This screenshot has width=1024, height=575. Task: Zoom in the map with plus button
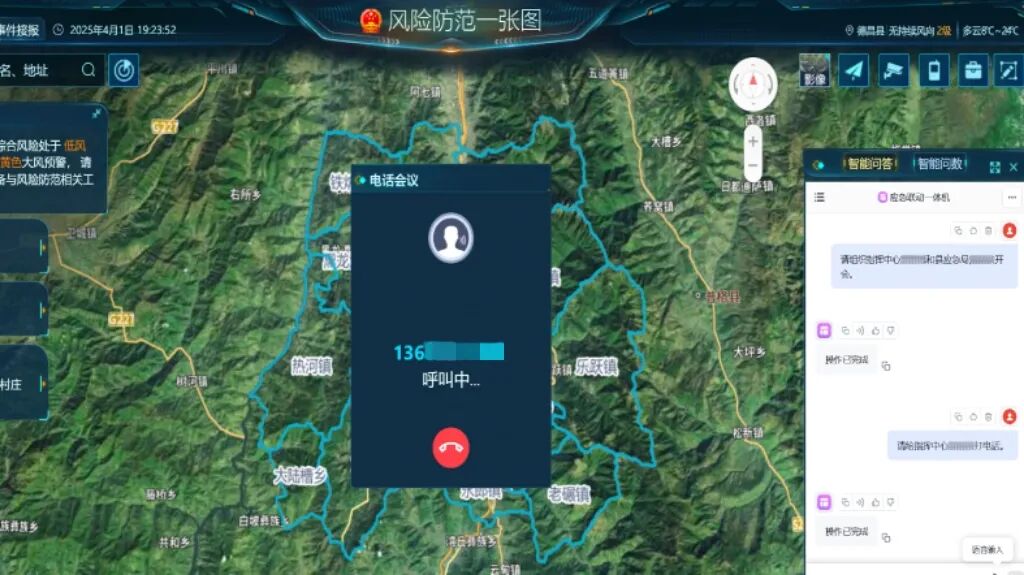tap(753, 142)
